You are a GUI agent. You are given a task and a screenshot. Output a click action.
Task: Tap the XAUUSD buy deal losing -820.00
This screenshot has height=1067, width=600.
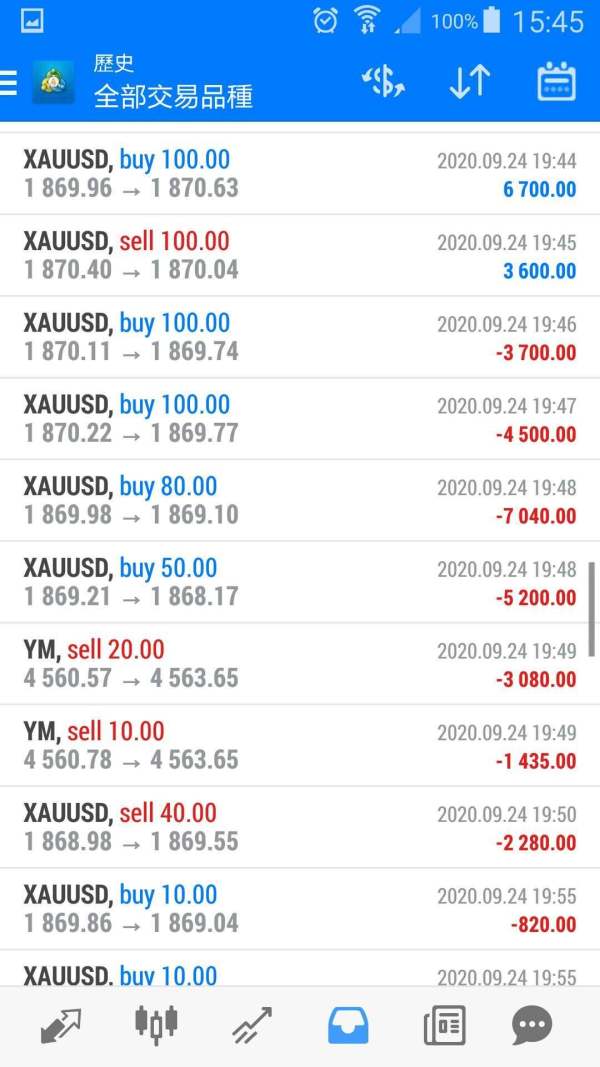click(300, 910)
